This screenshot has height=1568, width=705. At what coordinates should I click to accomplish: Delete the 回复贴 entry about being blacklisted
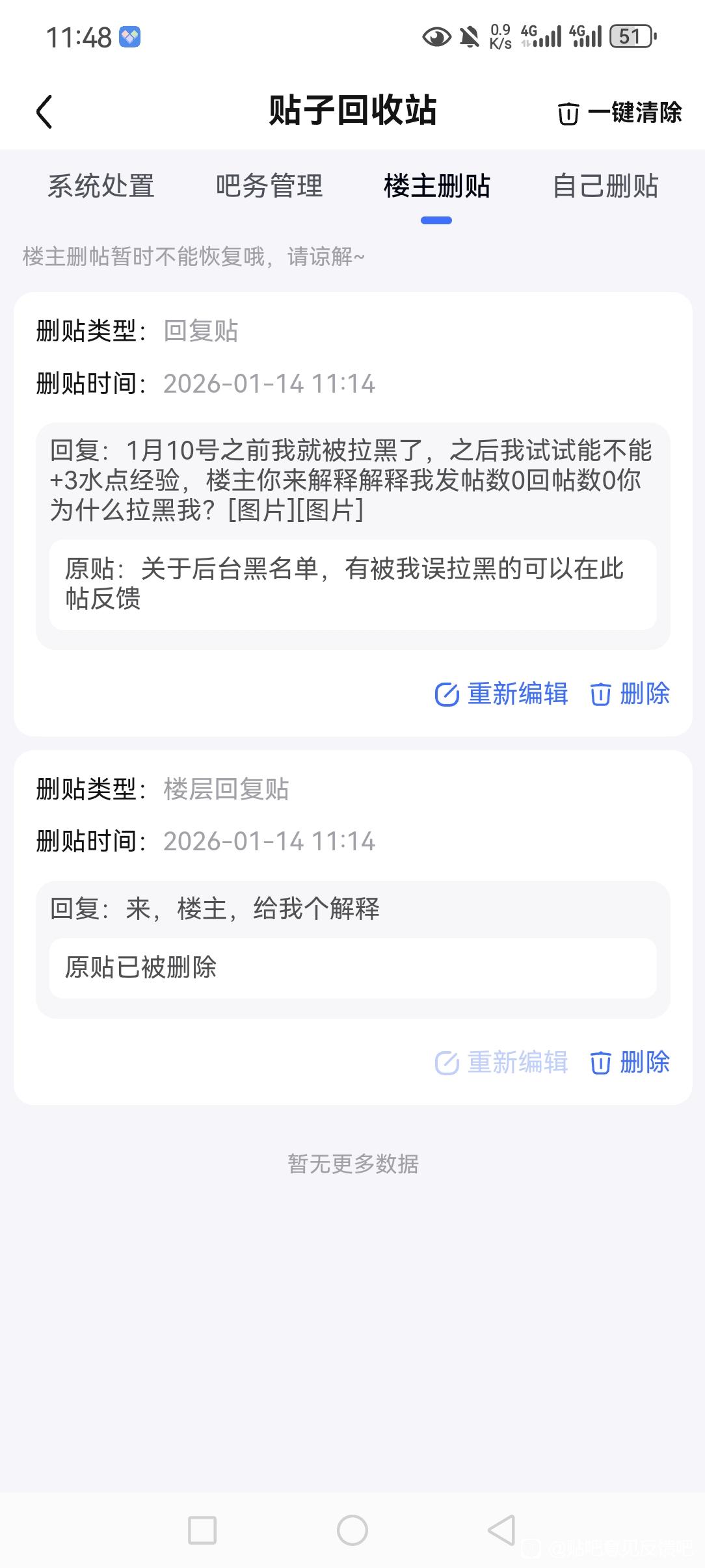(630, 694)
